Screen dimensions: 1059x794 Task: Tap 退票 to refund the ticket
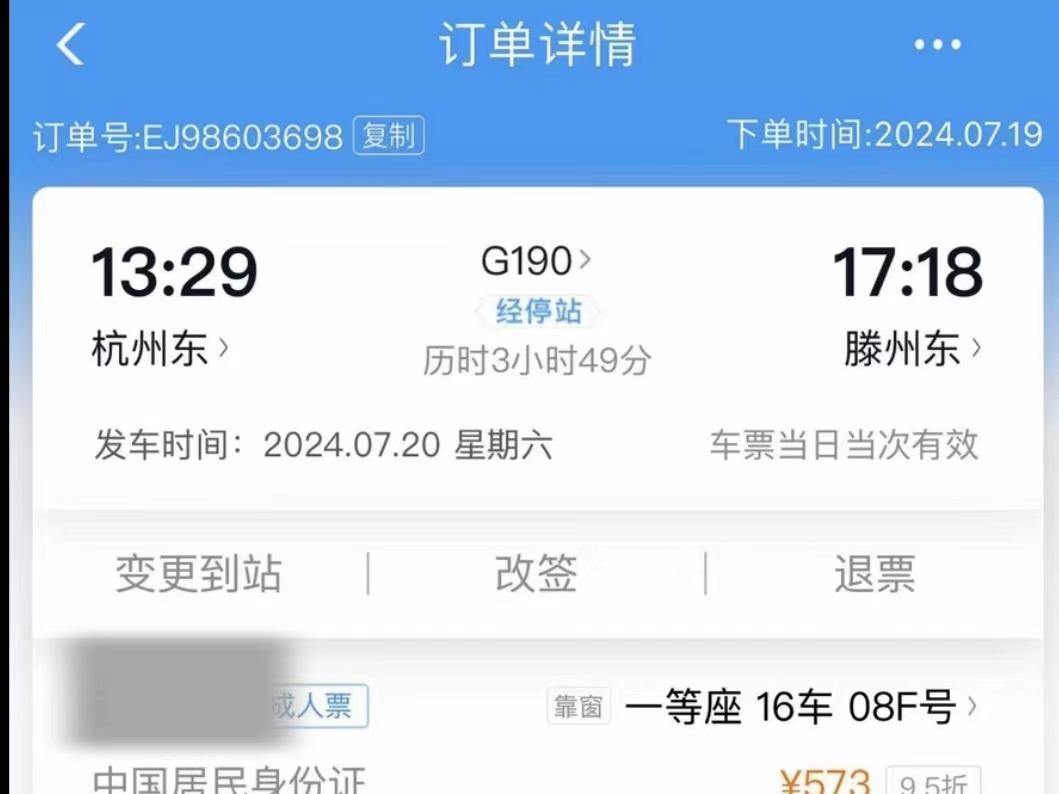point(875,574)
